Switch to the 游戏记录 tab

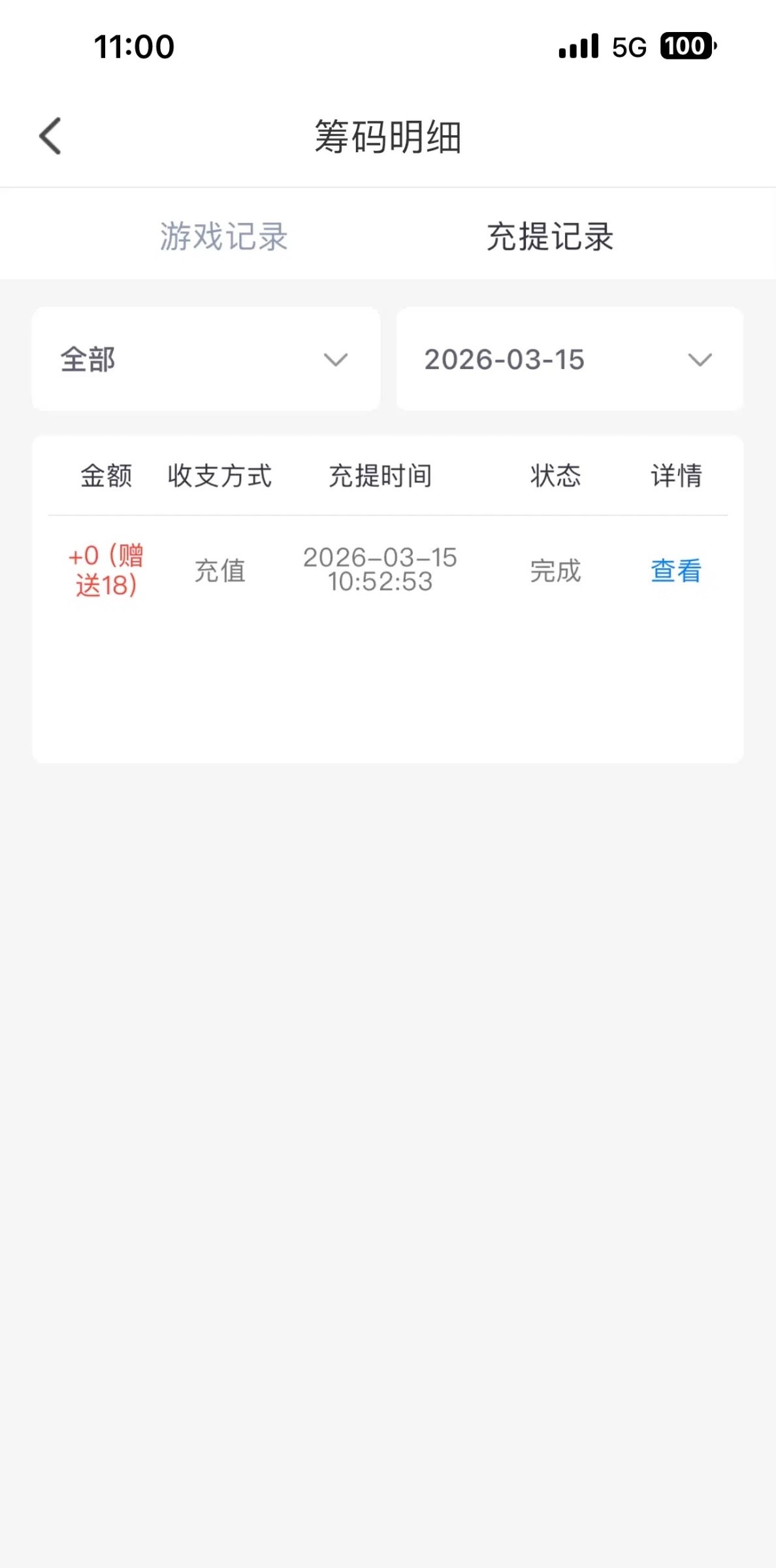(x=224, y=237)
